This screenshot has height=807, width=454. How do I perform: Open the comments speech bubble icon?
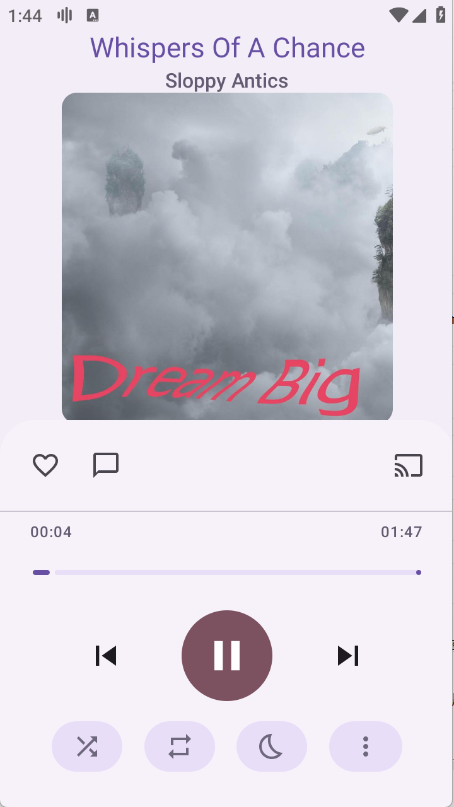pyautogui.click(x=106, y=465)
